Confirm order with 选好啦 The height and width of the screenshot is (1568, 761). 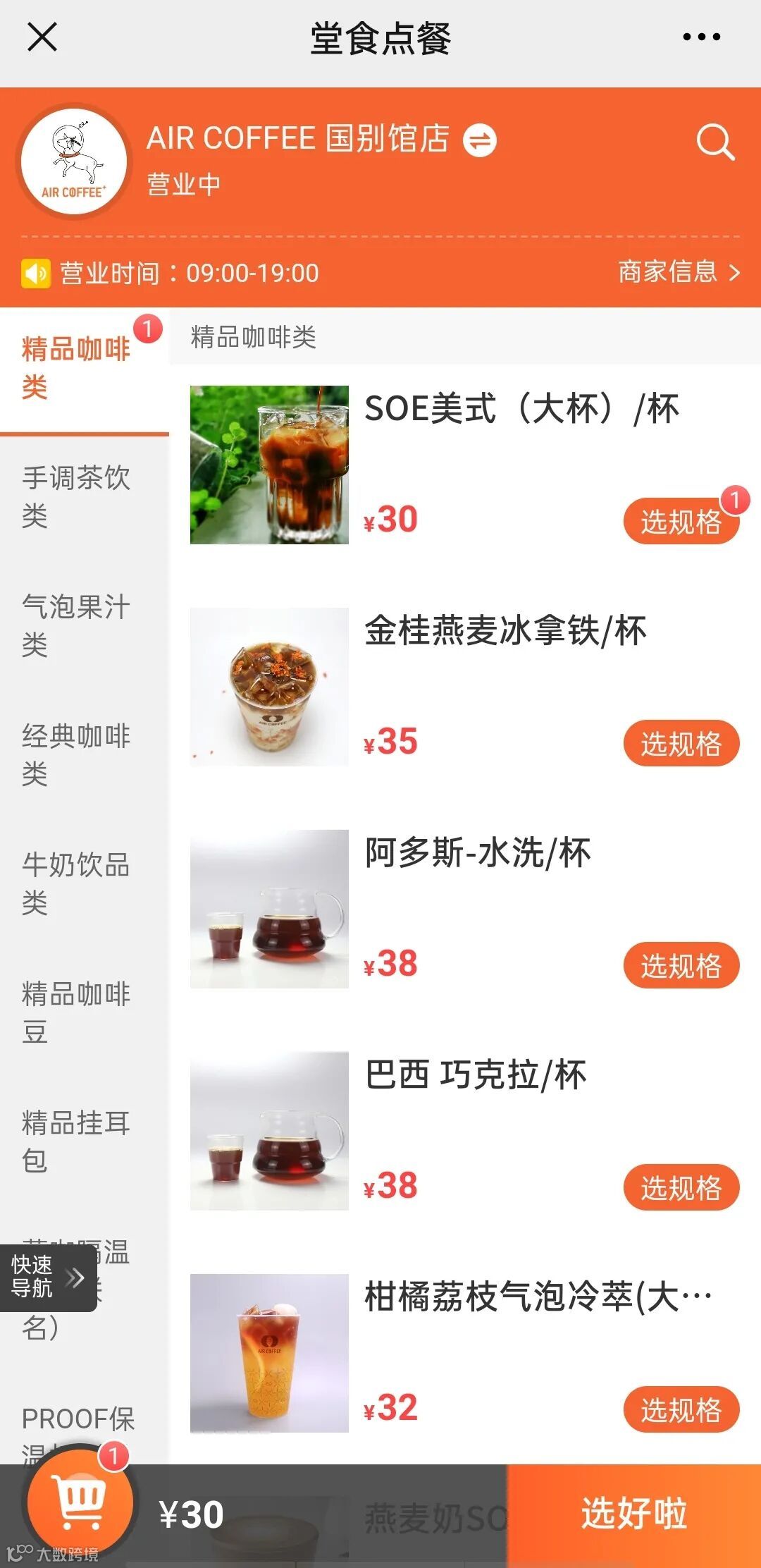point(633,1514)
